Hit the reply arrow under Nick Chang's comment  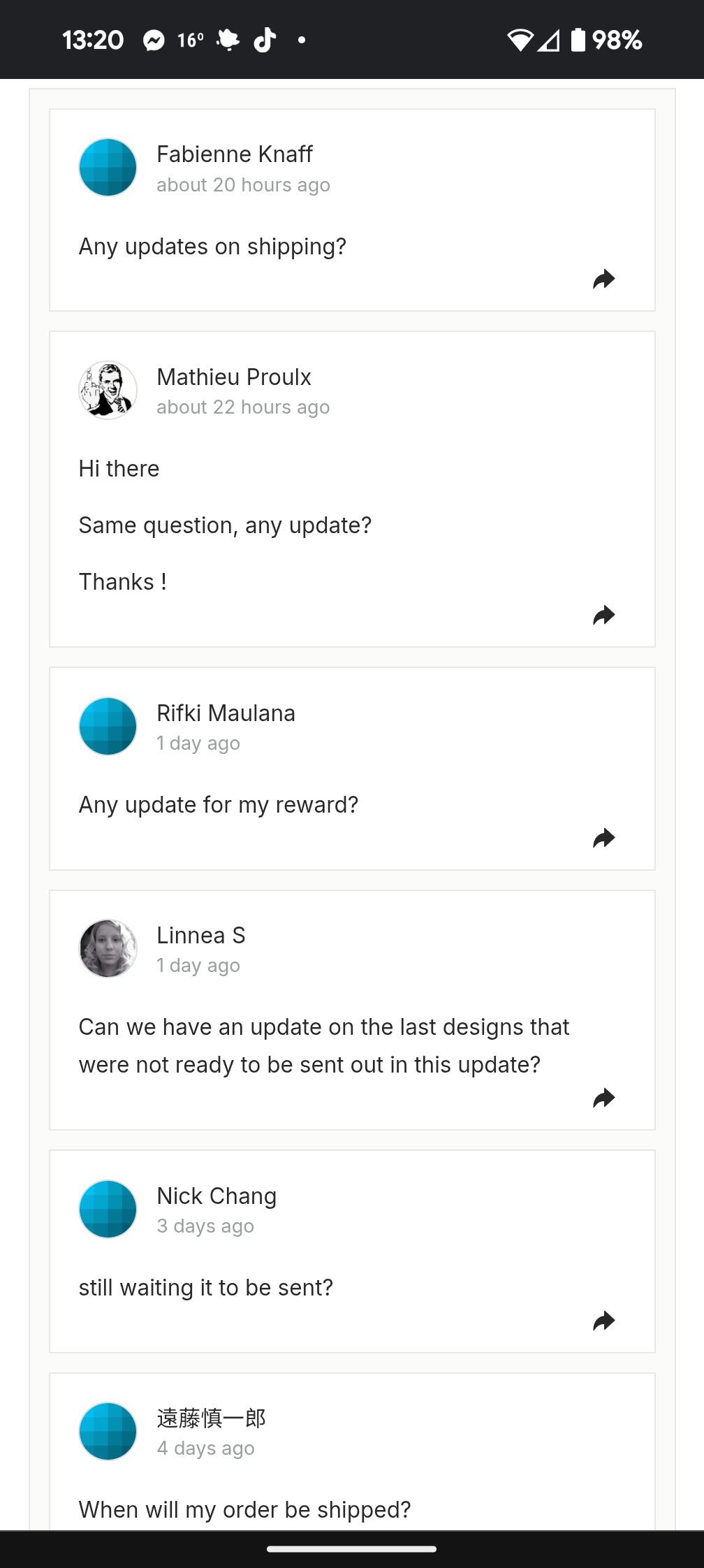pos(604,1321)
